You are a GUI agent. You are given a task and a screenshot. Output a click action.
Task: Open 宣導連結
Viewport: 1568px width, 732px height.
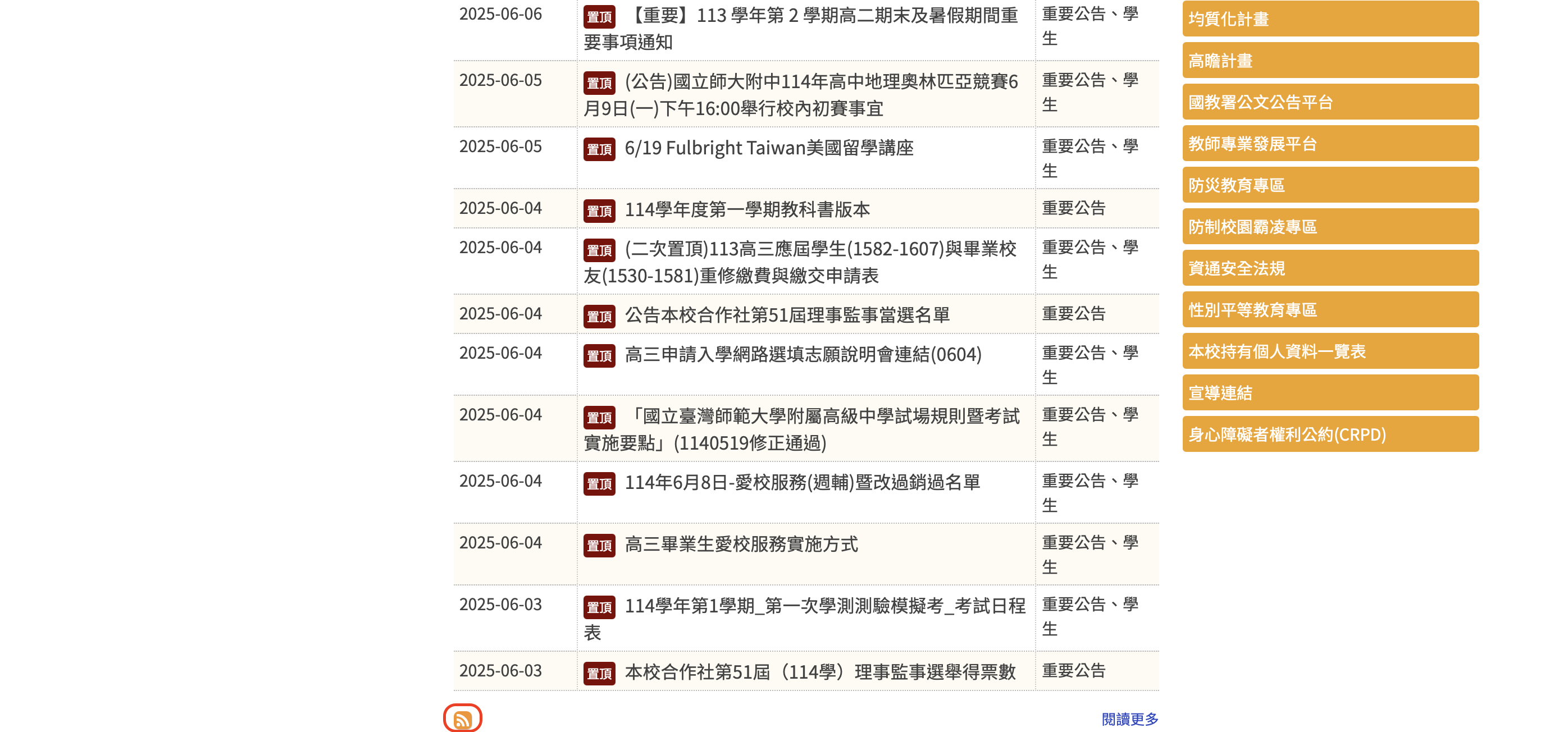click(x=1330, y=392)
